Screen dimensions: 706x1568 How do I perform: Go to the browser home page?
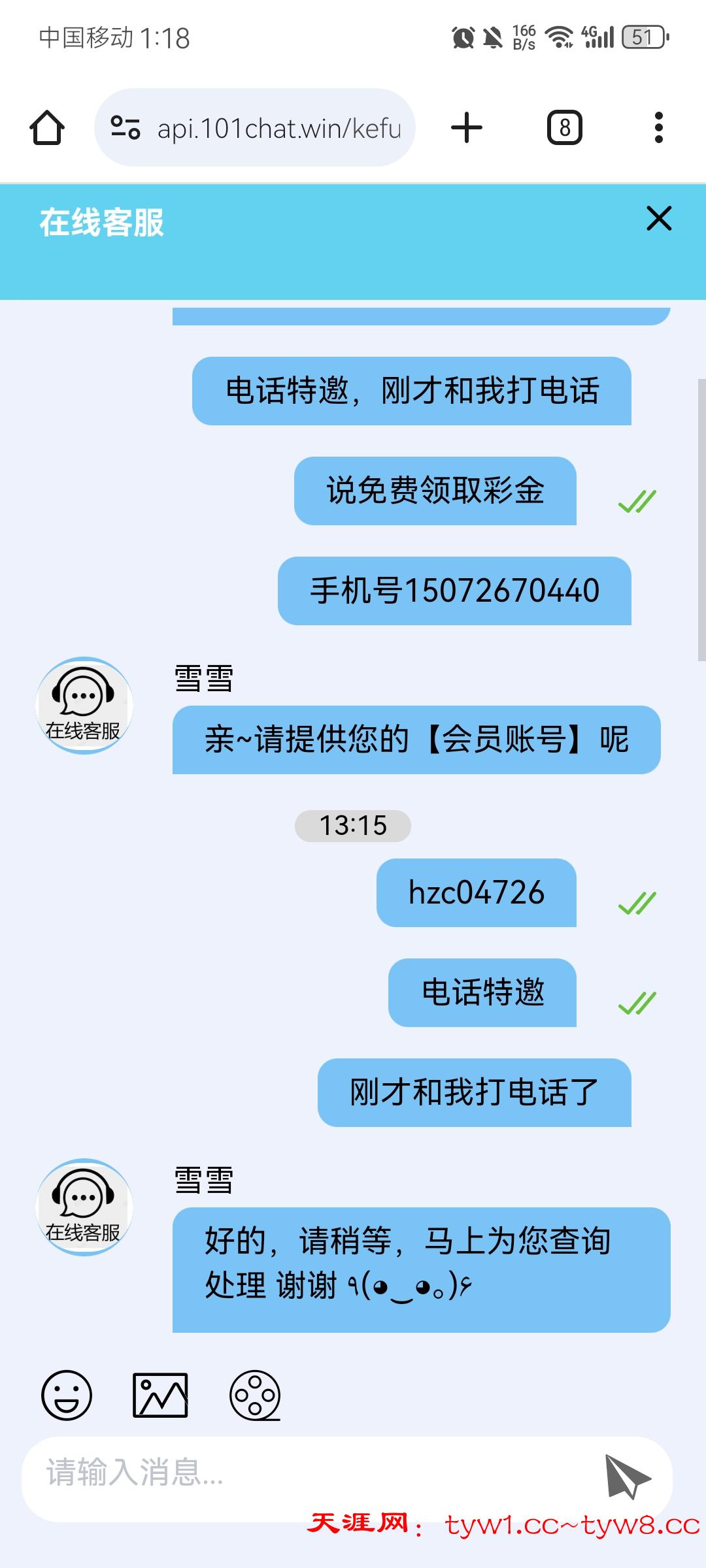pyautogui.click(x=47, y=127)
